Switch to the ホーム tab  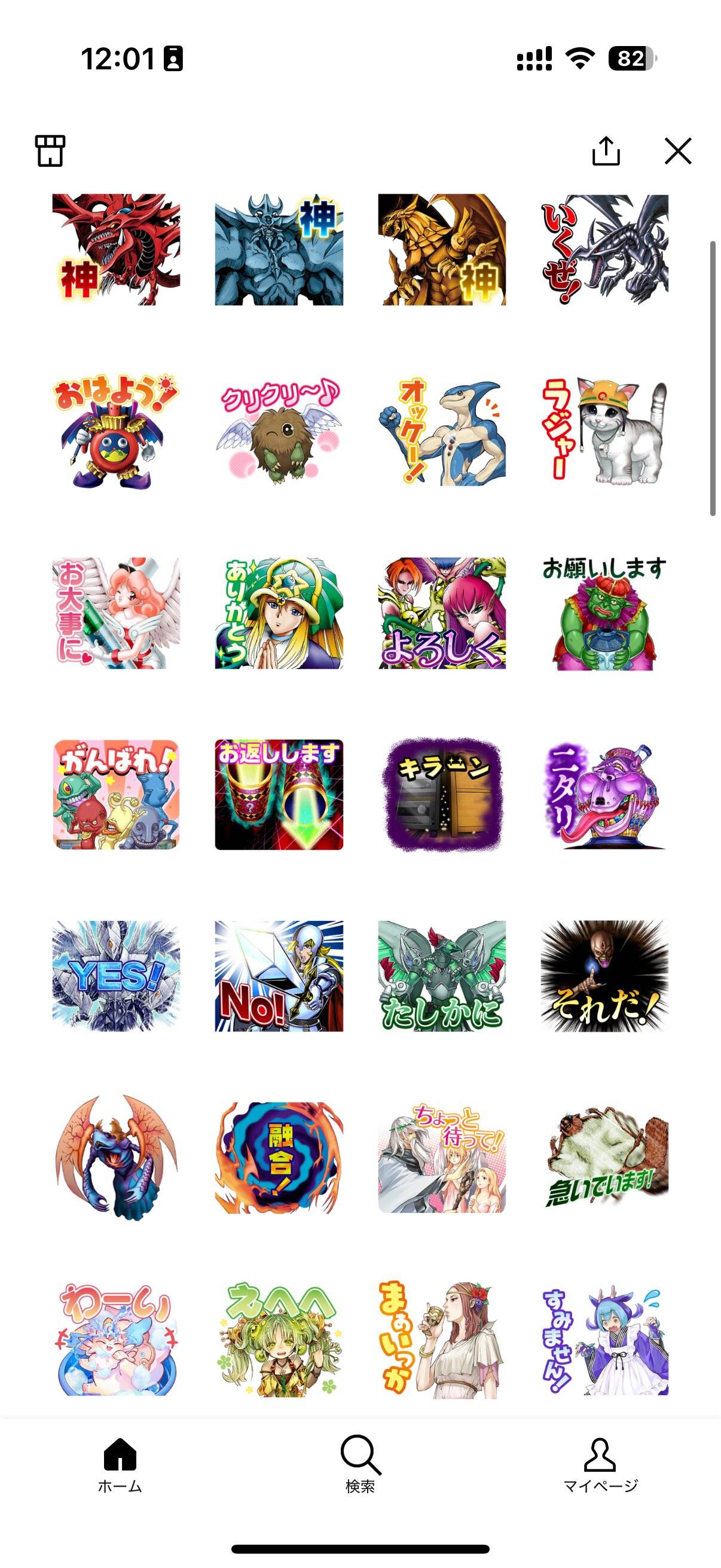[120, 1465]
